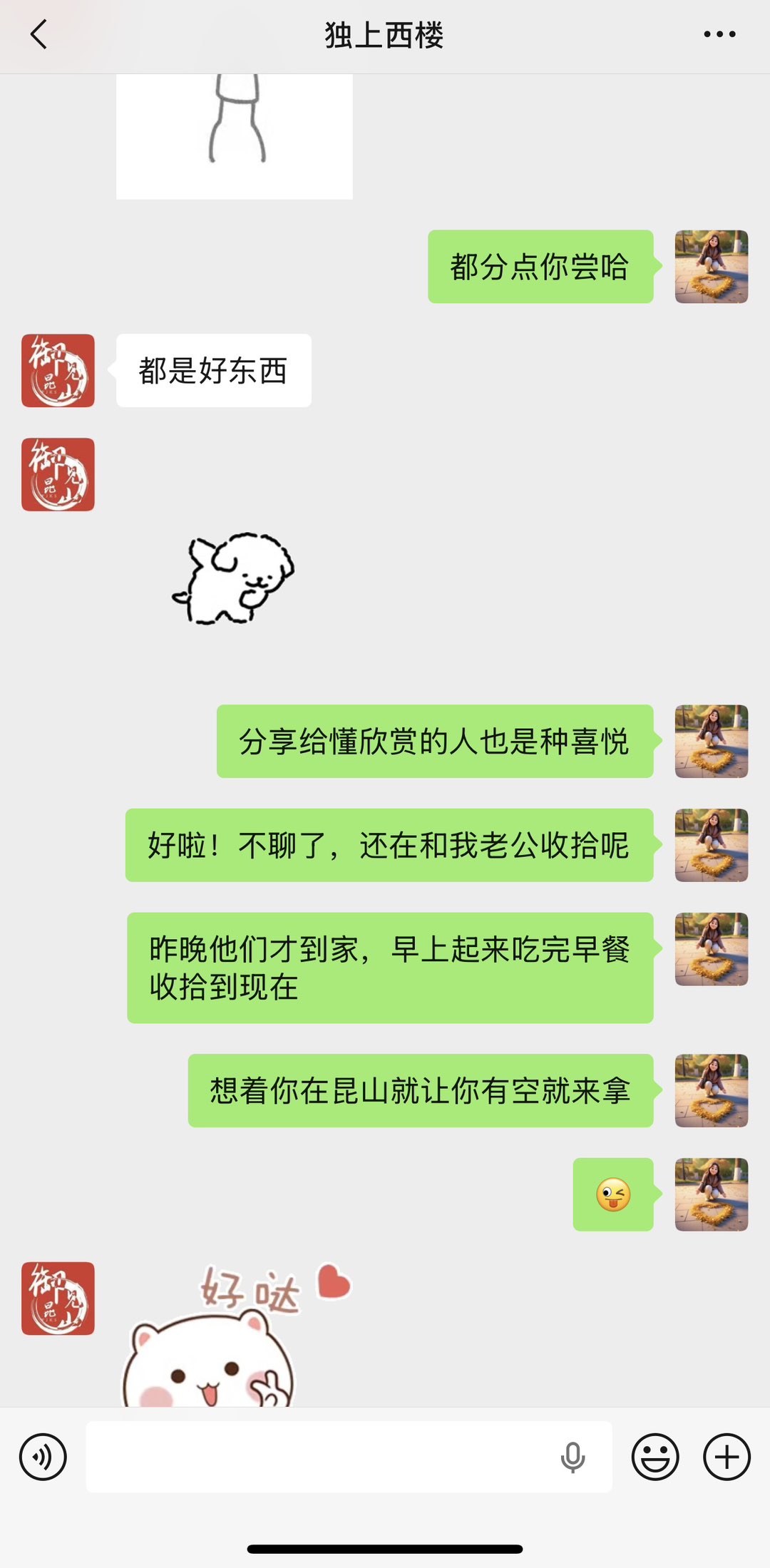The width and height of the screenshot is (770, 1568).
Task: Open contact avatar beside 好哒 sticker
Action: [x=58, y=1298]
